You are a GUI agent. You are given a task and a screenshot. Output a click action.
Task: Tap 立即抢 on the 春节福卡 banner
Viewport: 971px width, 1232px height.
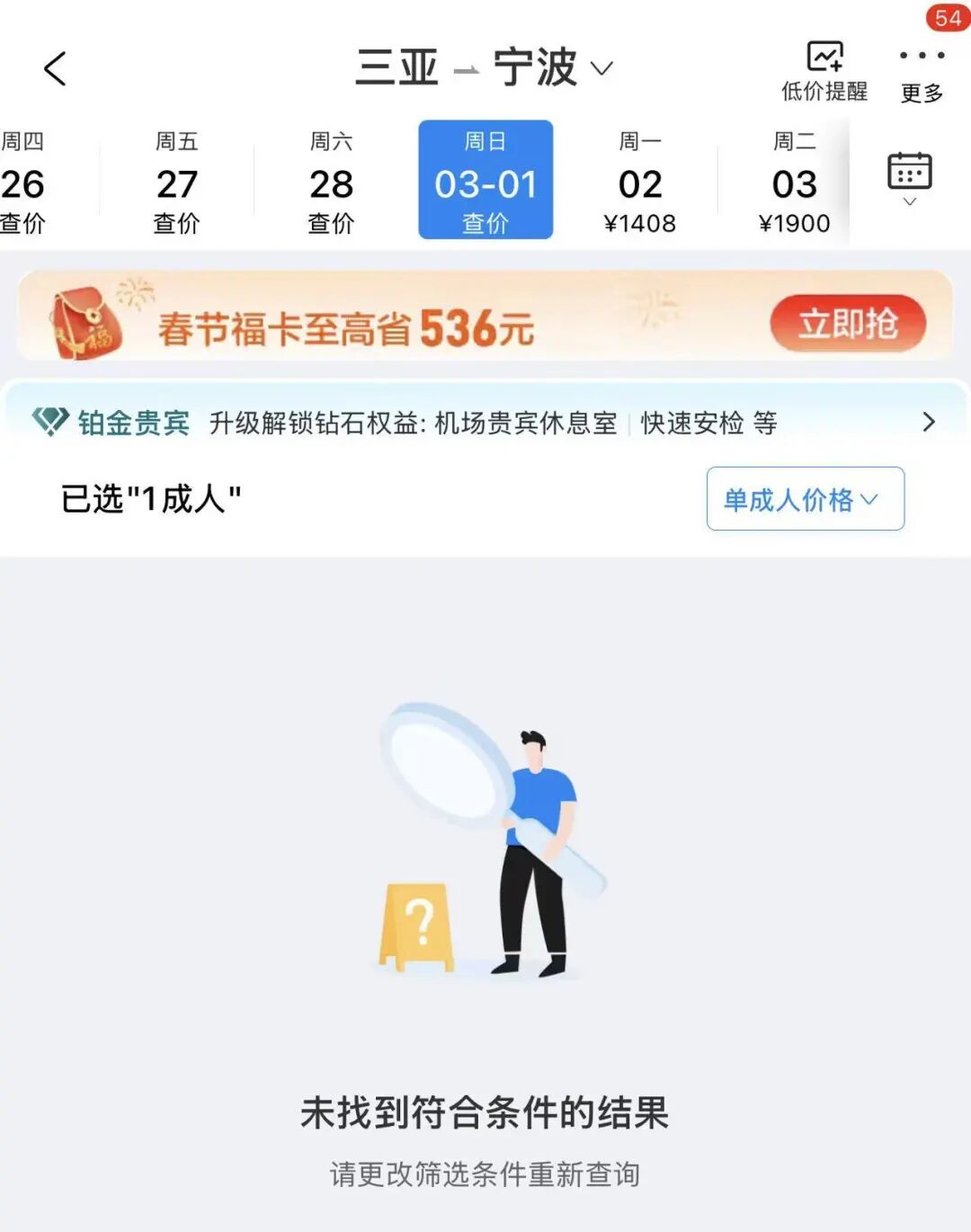[848, 324]
